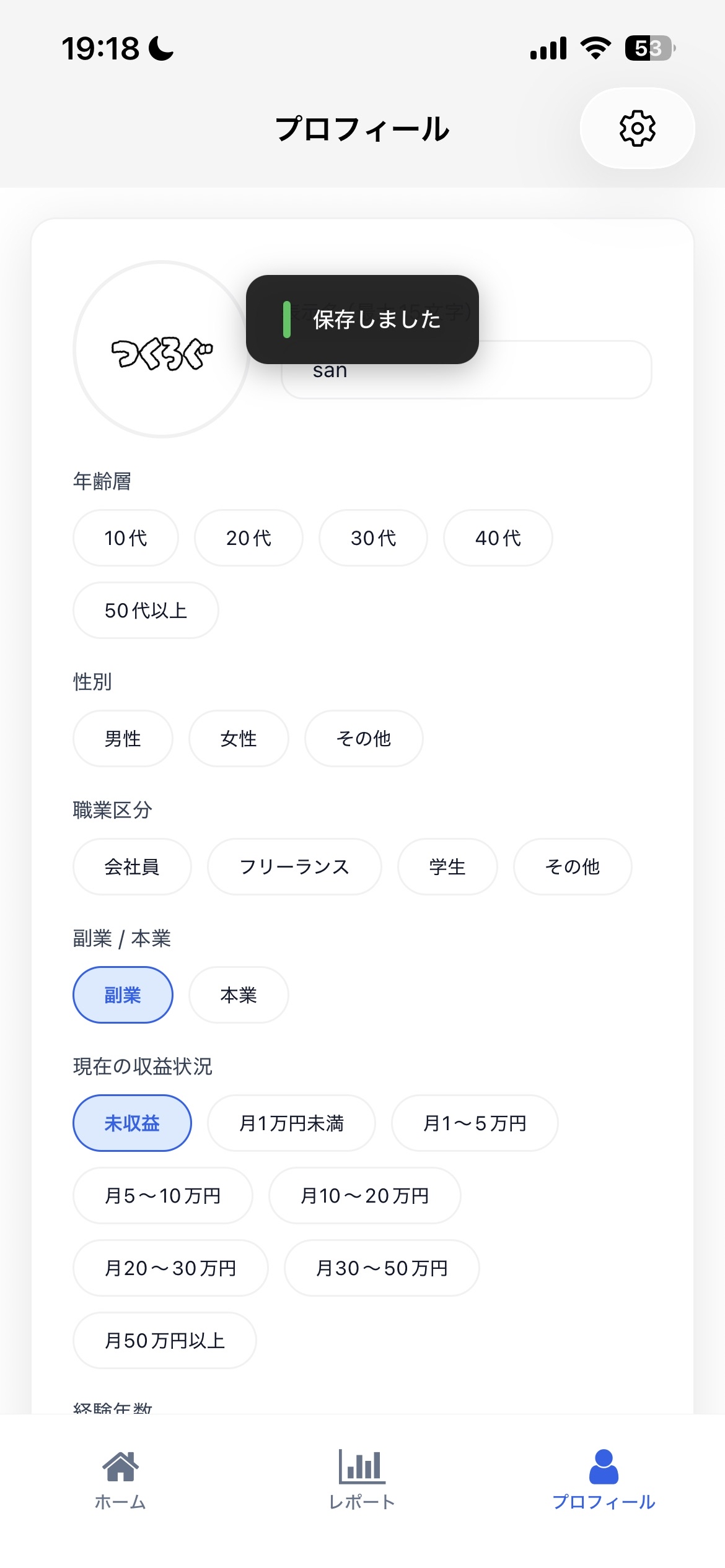
Task: Select 女性 as gender
Action: (x=238, y=739)
